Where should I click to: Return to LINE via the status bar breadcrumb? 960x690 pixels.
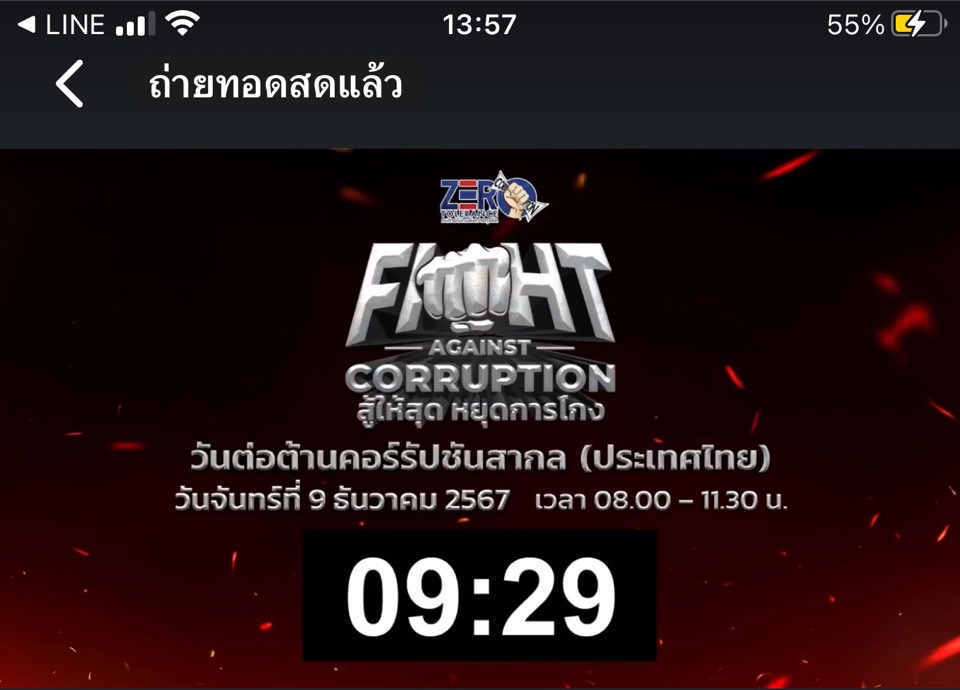[x=63, y=26]
